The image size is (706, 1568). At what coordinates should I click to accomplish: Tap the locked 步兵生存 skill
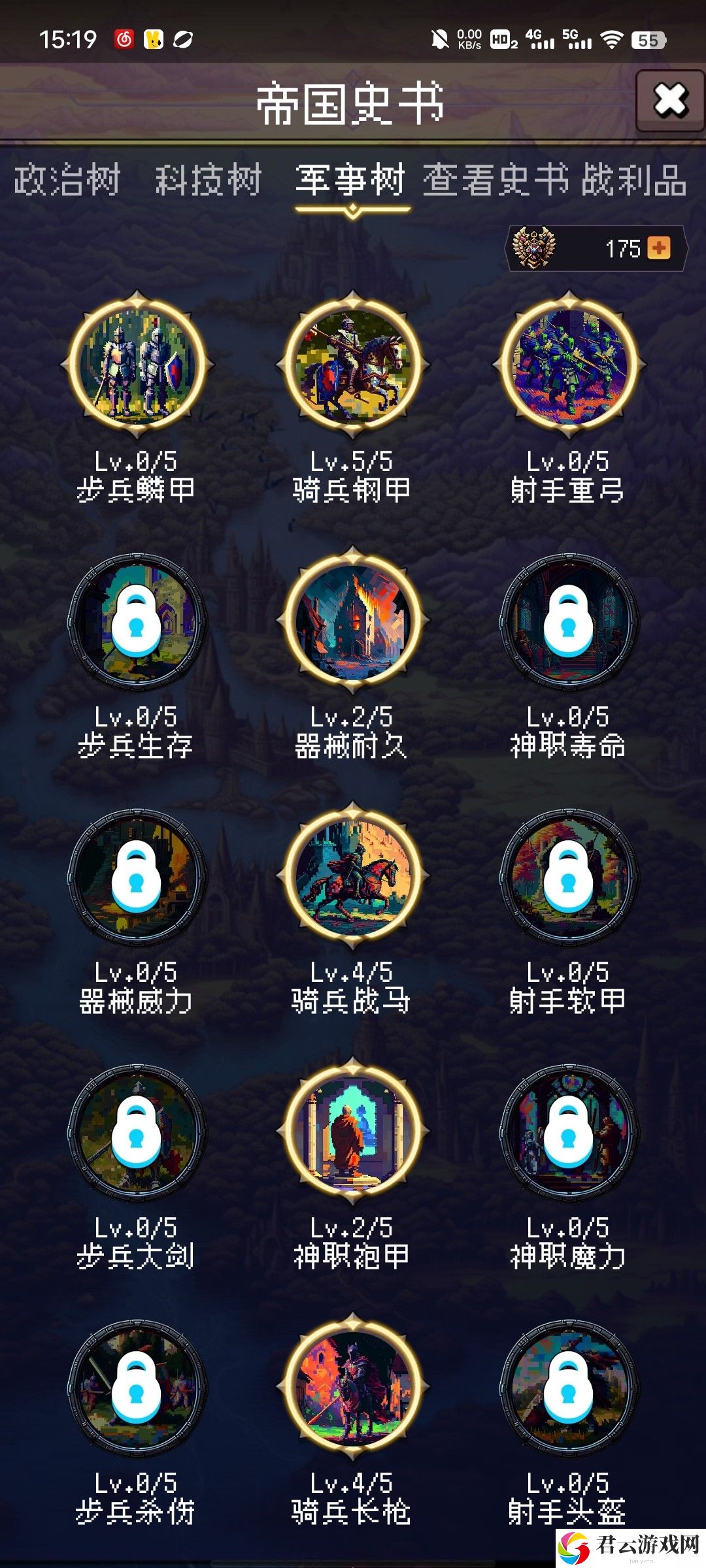coord(137,621)
